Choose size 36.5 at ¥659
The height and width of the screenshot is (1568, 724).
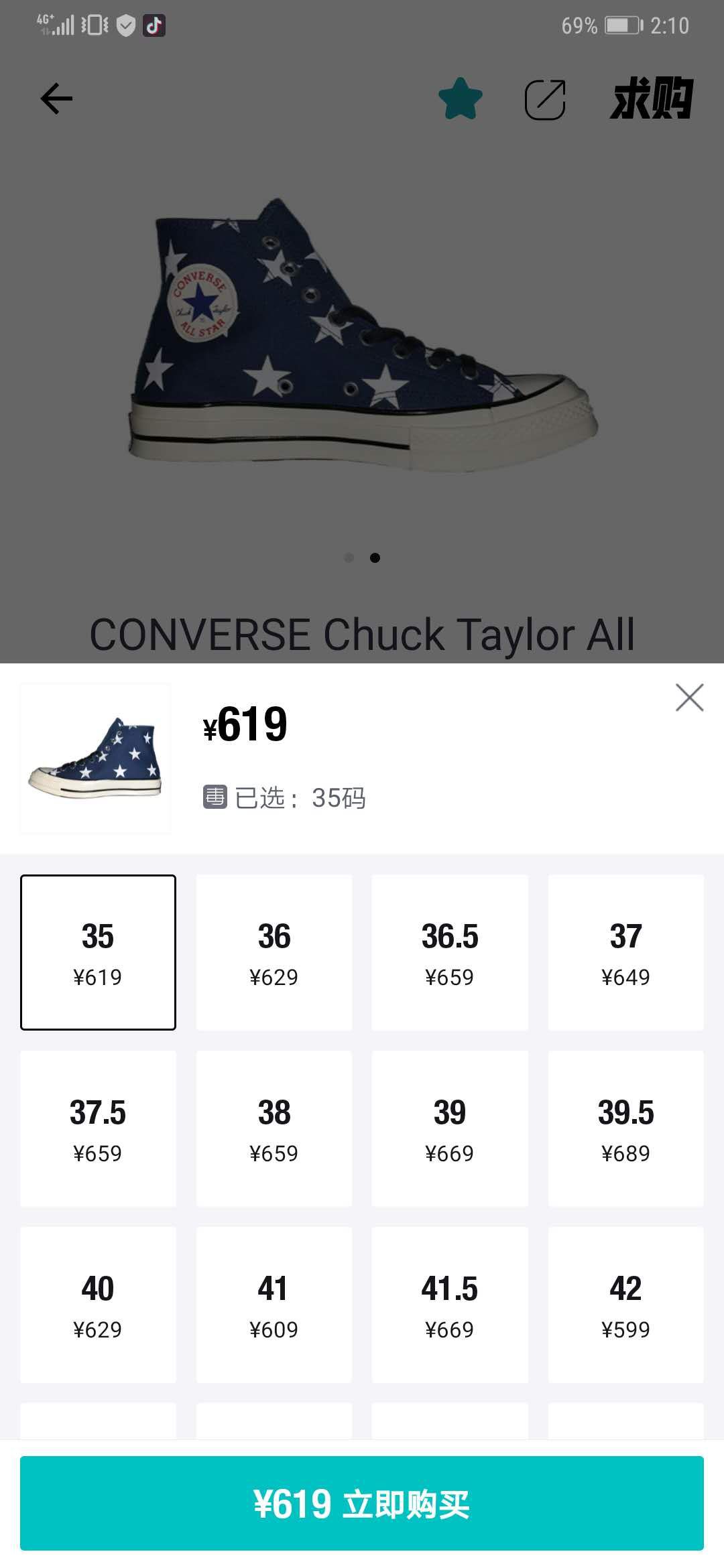point(449,952)
